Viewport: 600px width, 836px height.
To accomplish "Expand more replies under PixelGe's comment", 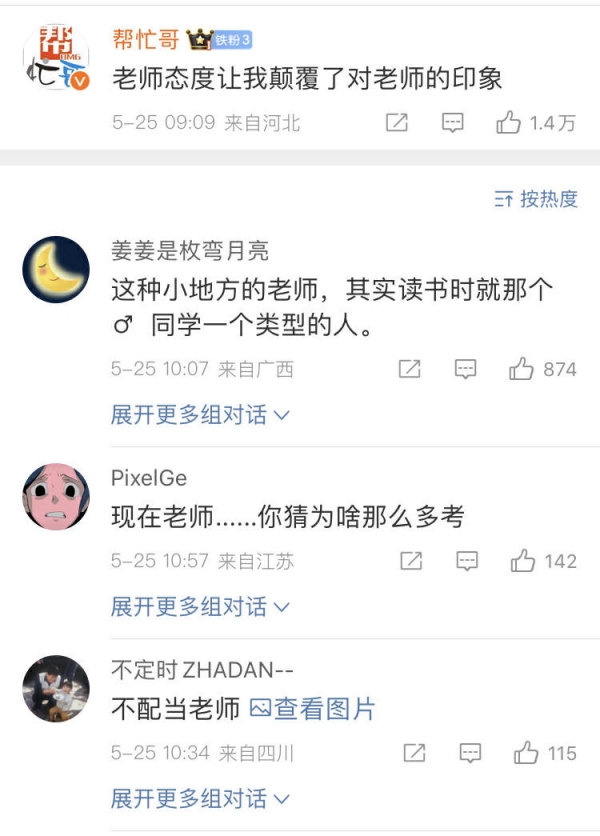I will pyautogui.click(x=200, y=607).
